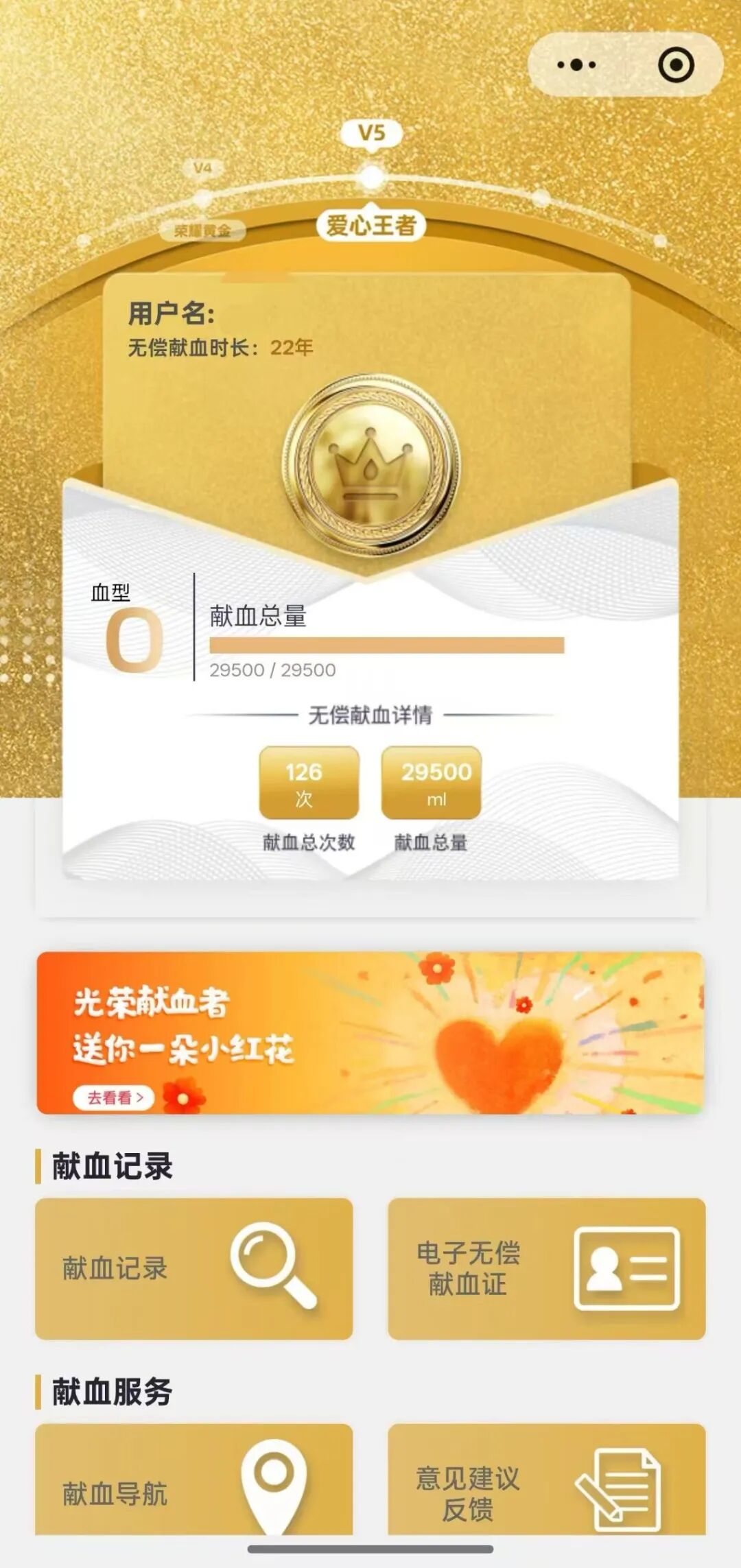
Task: Click the circular target icon at top right
Action: pos(676,63)
